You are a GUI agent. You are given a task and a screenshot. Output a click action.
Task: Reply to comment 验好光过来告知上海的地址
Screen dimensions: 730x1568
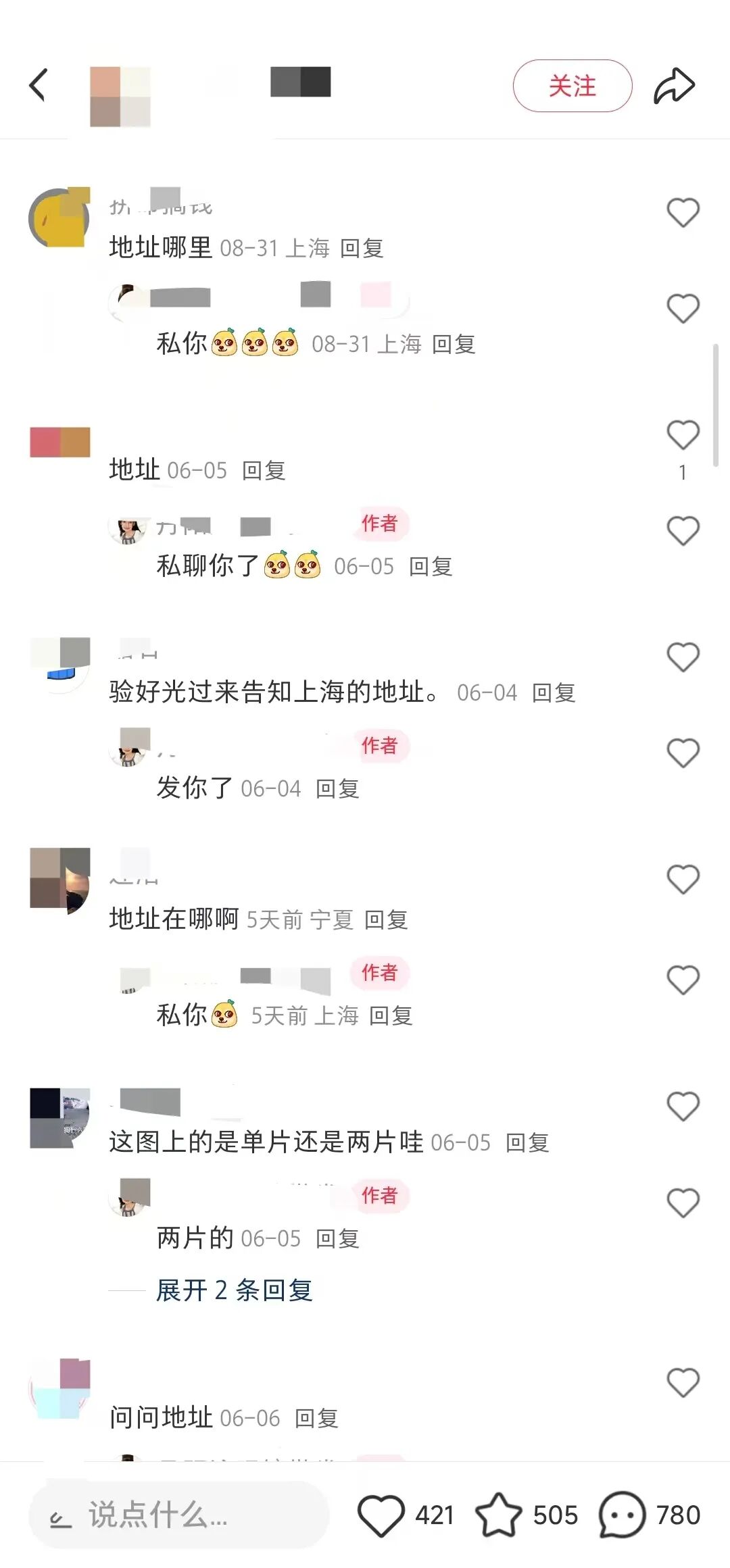pos(554,693)
